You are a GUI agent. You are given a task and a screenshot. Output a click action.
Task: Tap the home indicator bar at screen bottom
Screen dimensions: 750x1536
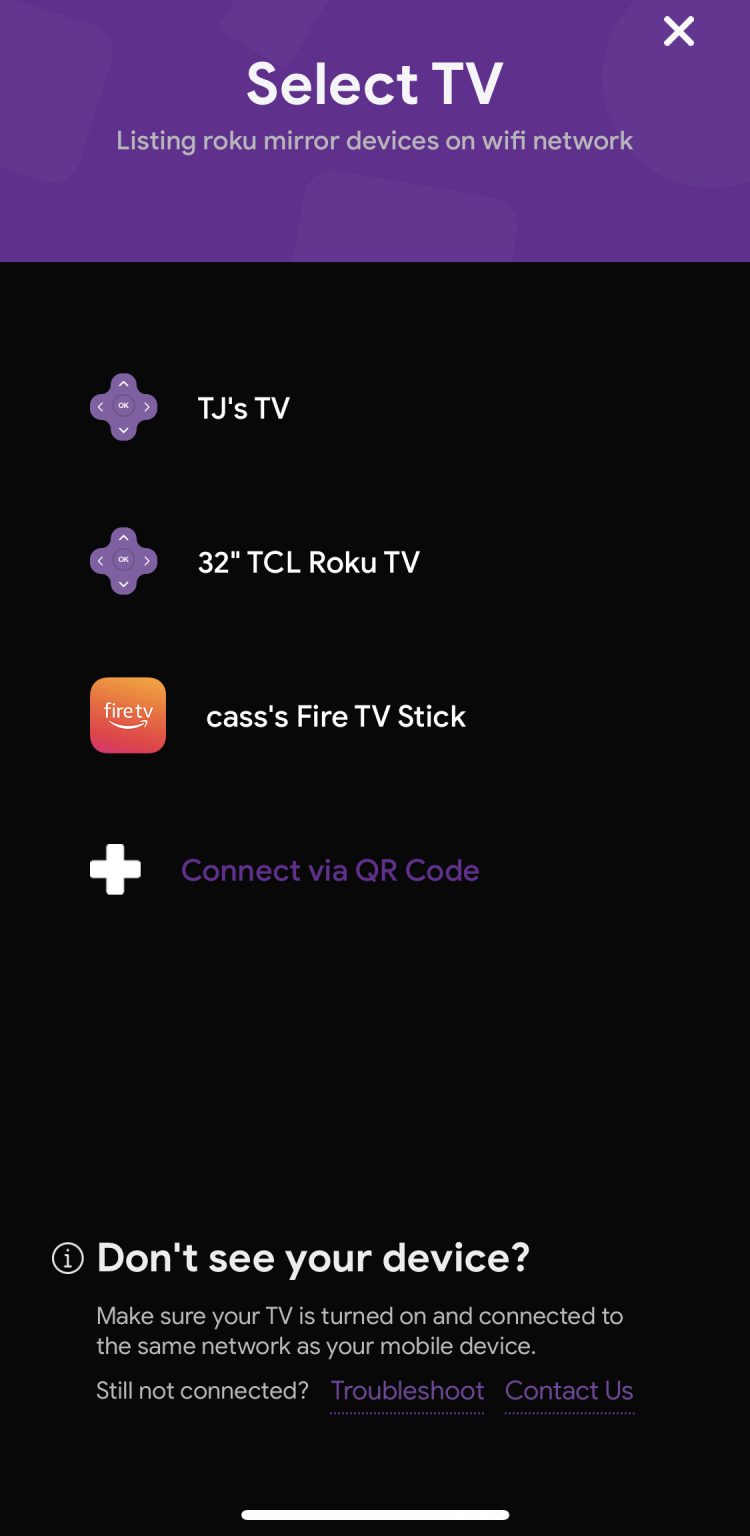coord(375,1514)
